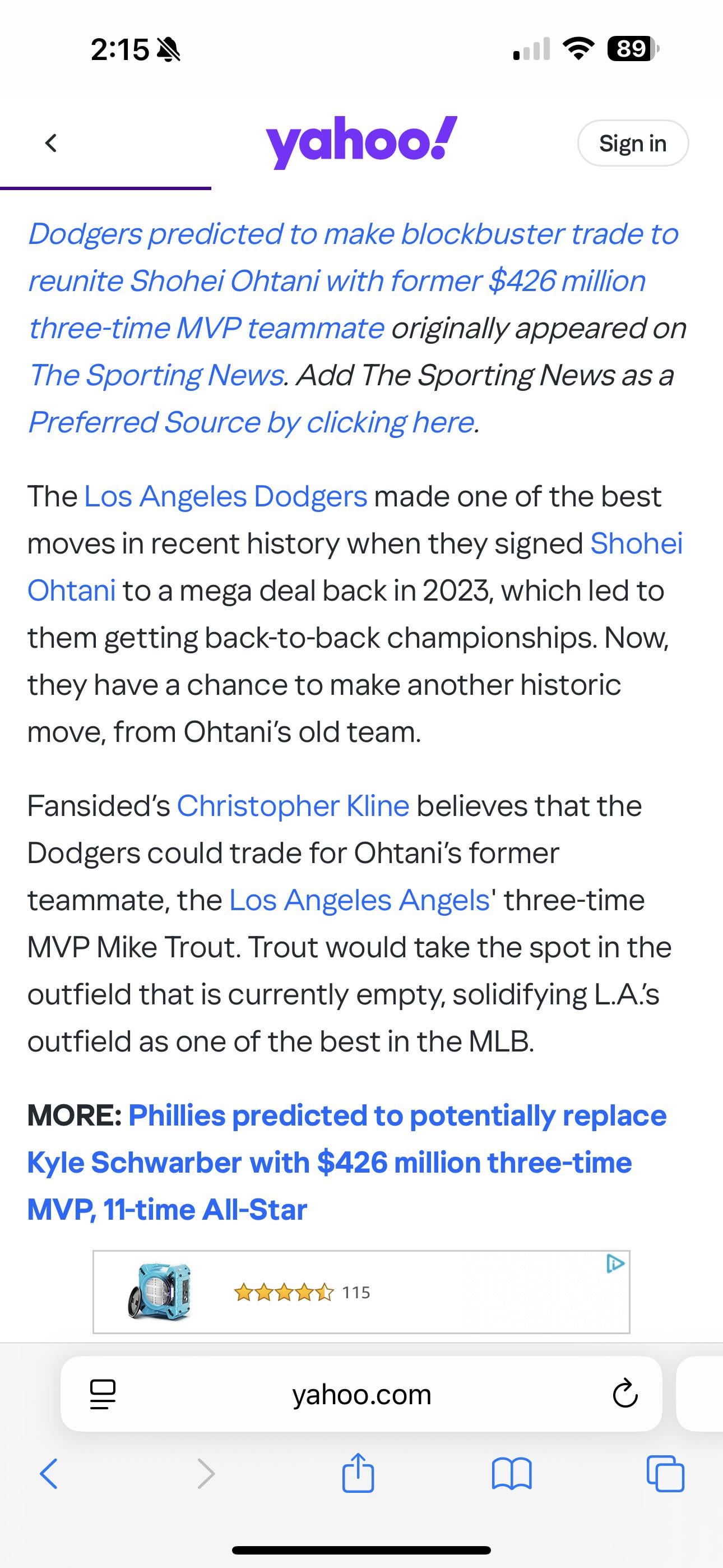Tap the Sign in button
The image size is (723, 1568).
[x=632, y=144]
